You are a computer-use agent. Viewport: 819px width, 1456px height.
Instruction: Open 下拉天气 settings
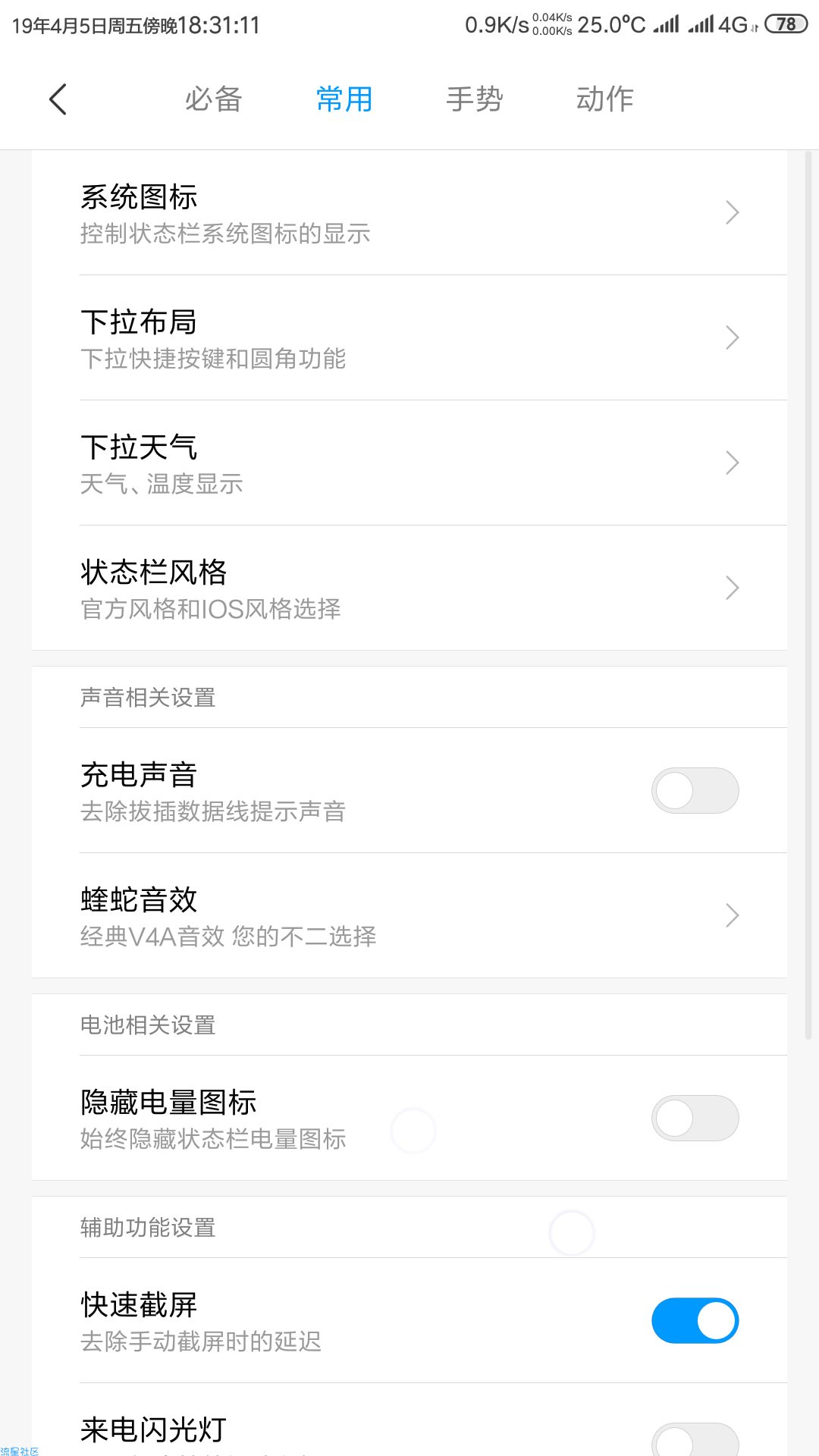[409, 463]
